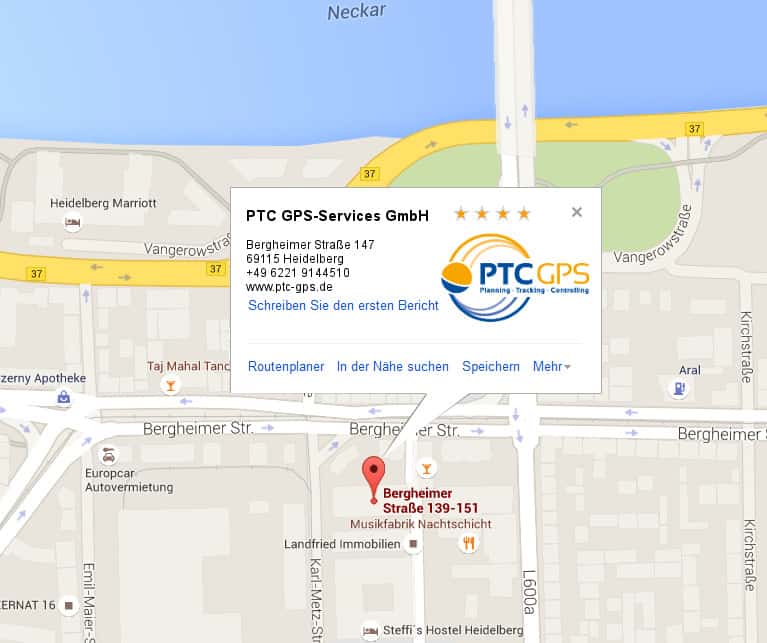
Task: Open Schreiben Sie den ersten Bericht
Action: point(343,306)
